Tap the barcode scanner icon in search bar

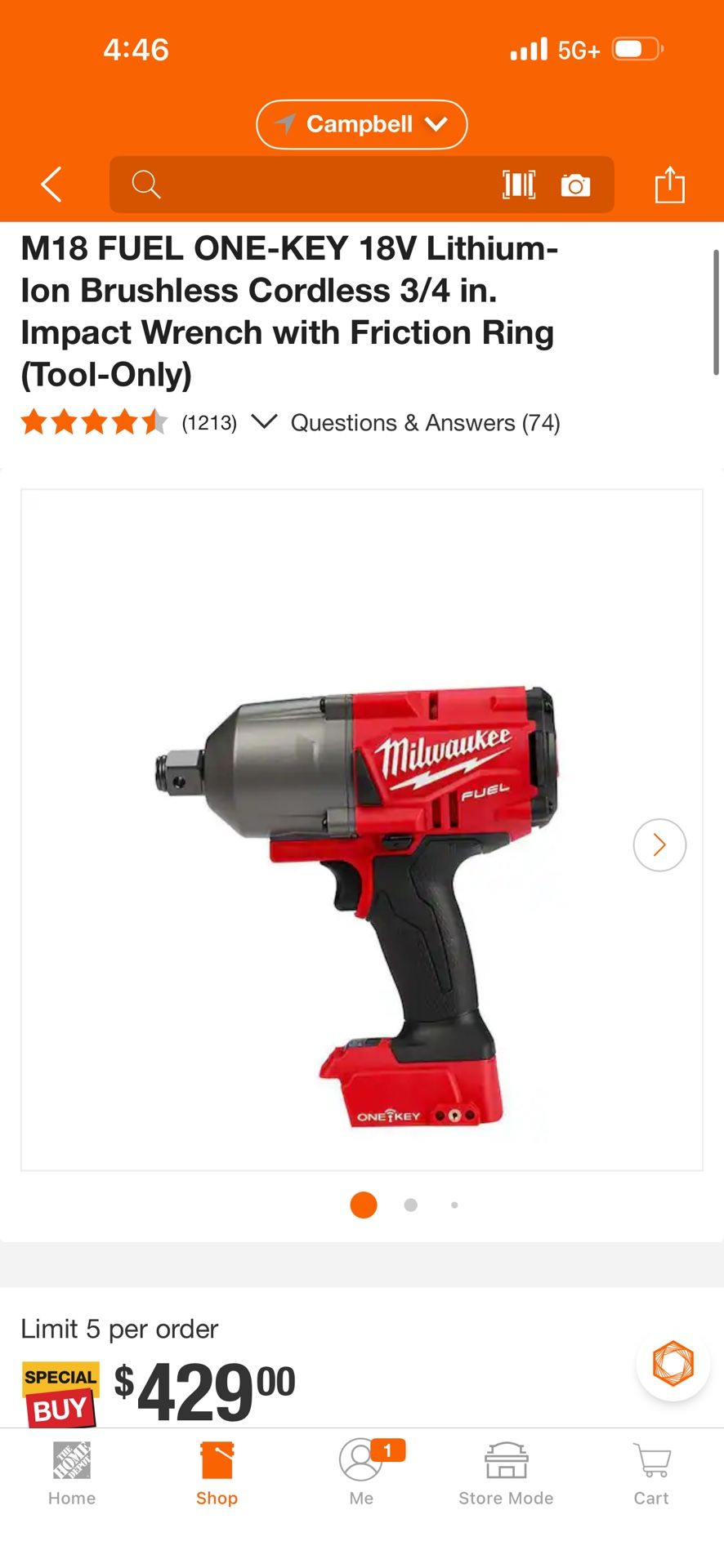click(521, 185)
